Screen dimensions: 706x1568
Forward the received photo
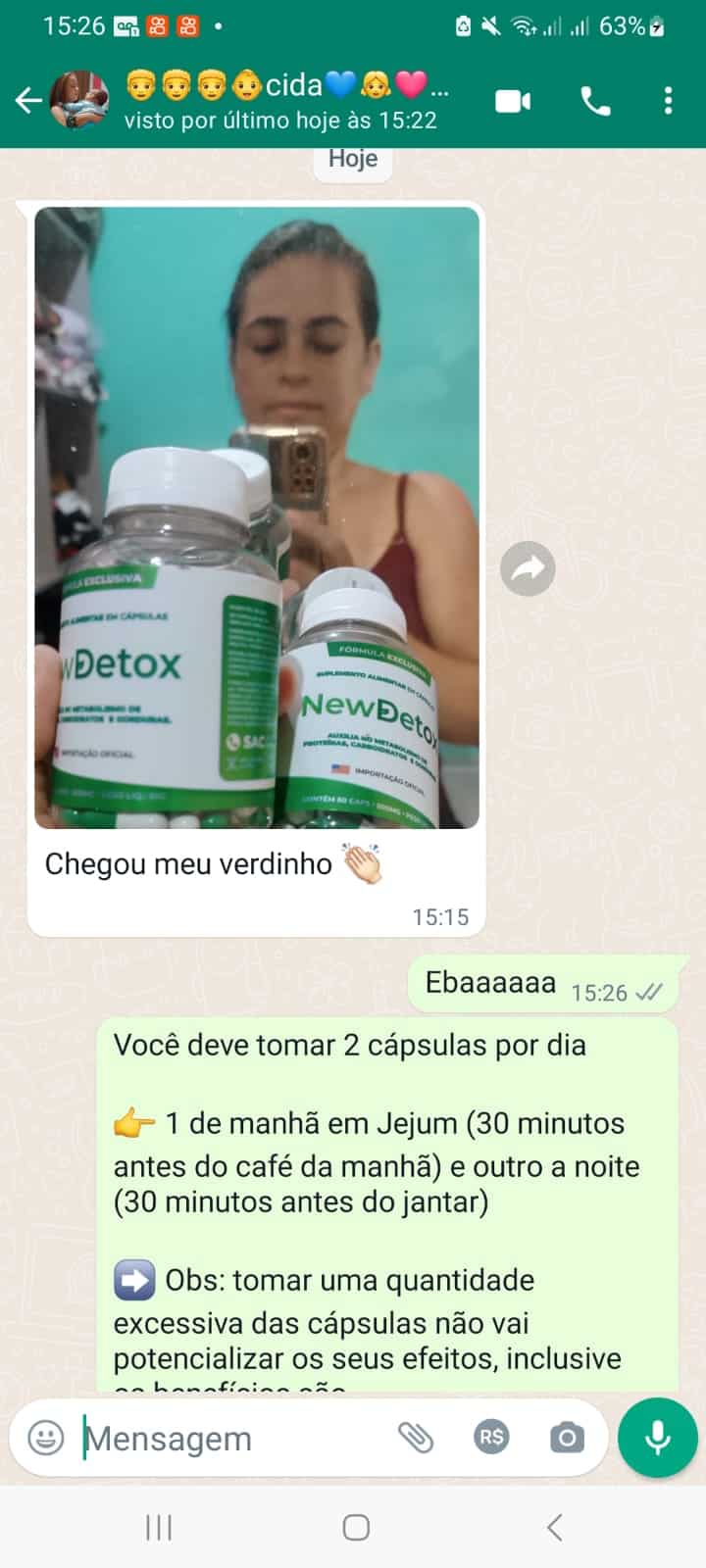tap(528, 568)
